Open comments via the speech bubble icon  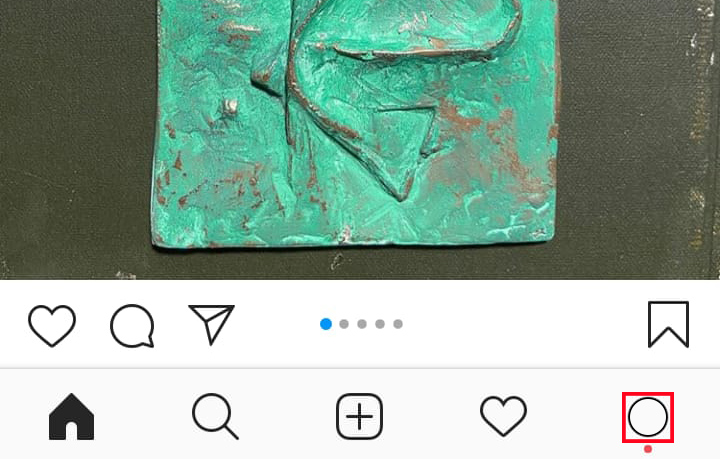132,325
